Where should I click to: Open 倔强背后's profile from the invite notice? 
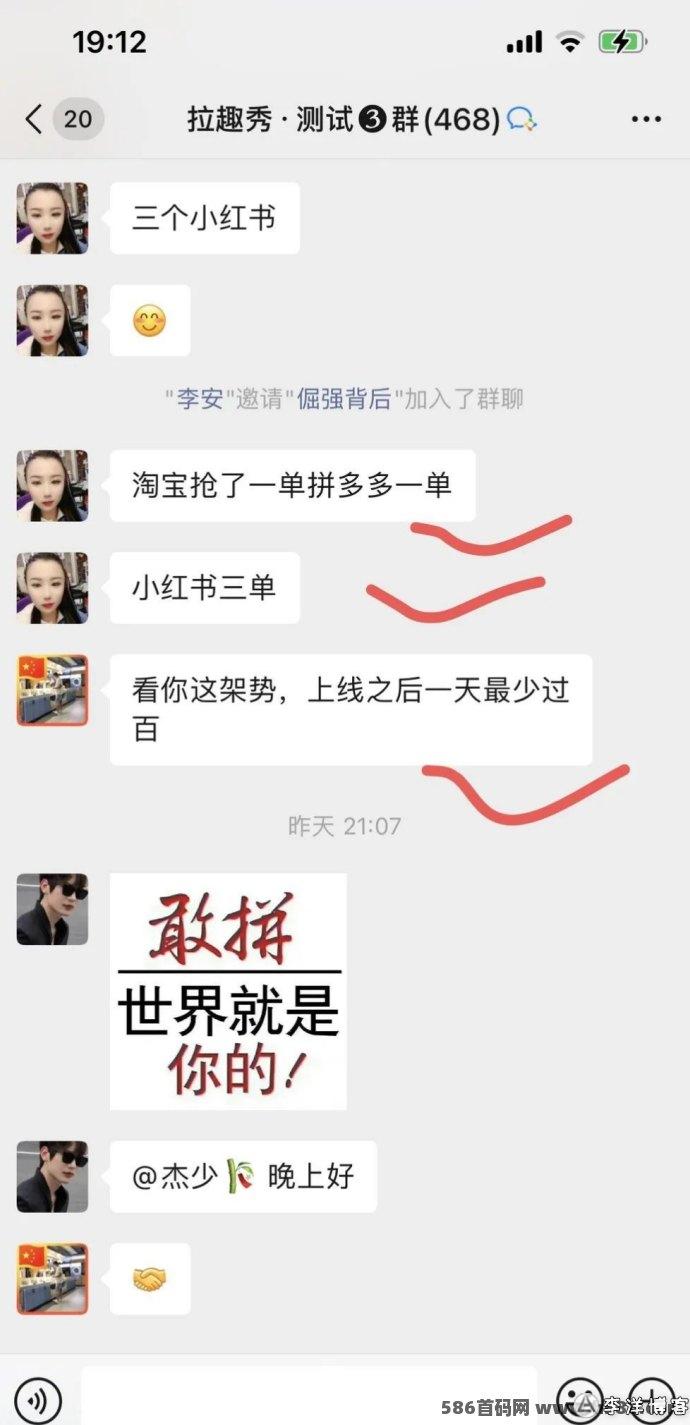point(344,400)
